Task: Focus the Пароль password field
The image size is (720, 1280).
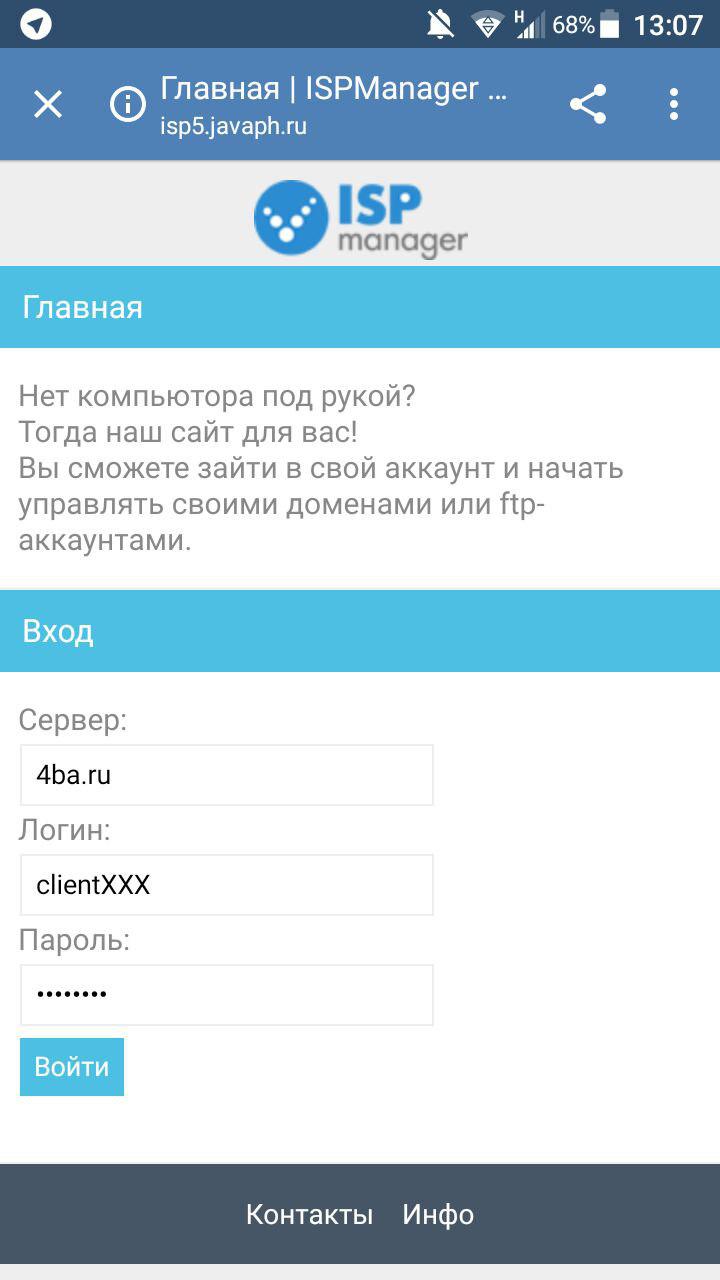Action: [x=226, y=995]
